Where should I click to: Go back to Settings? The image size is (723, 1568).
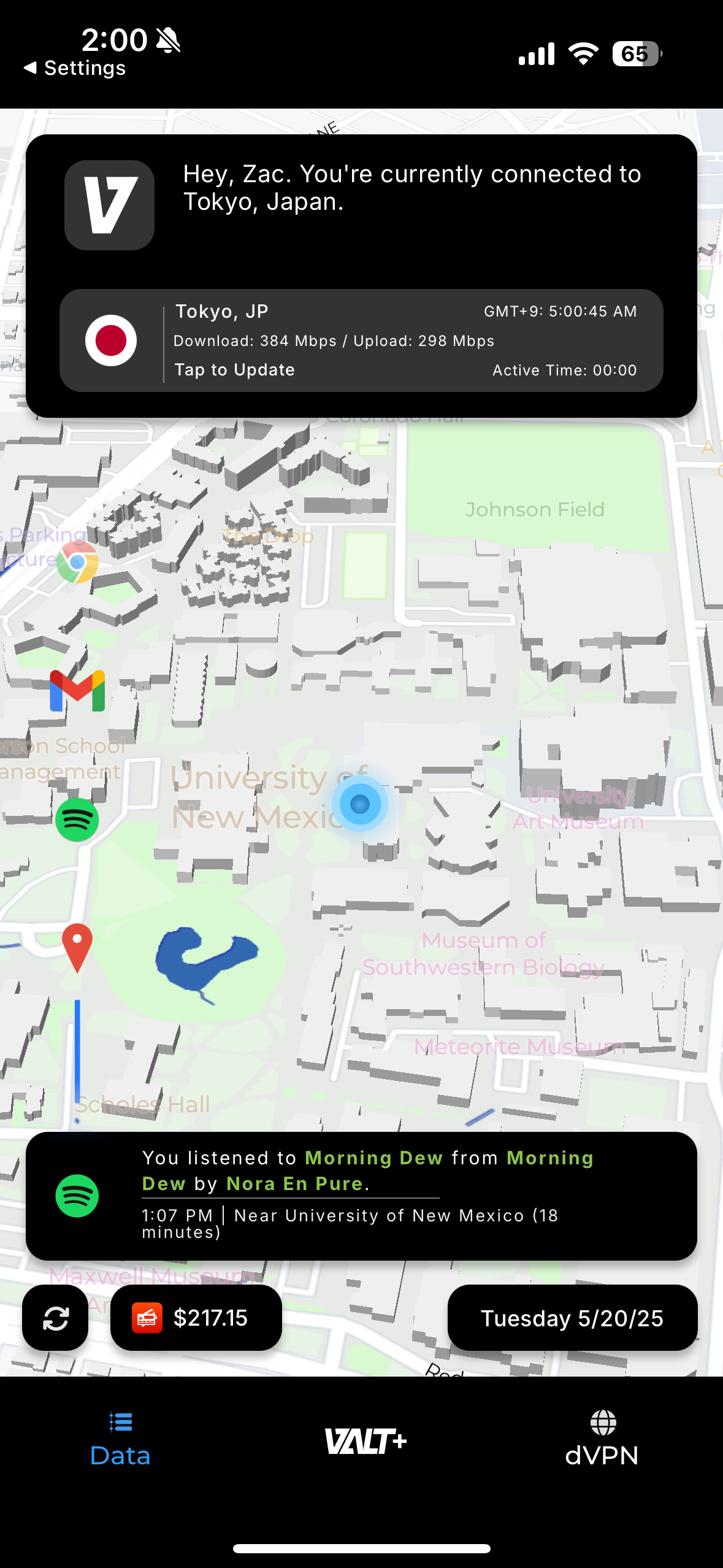tap(75, 68)
